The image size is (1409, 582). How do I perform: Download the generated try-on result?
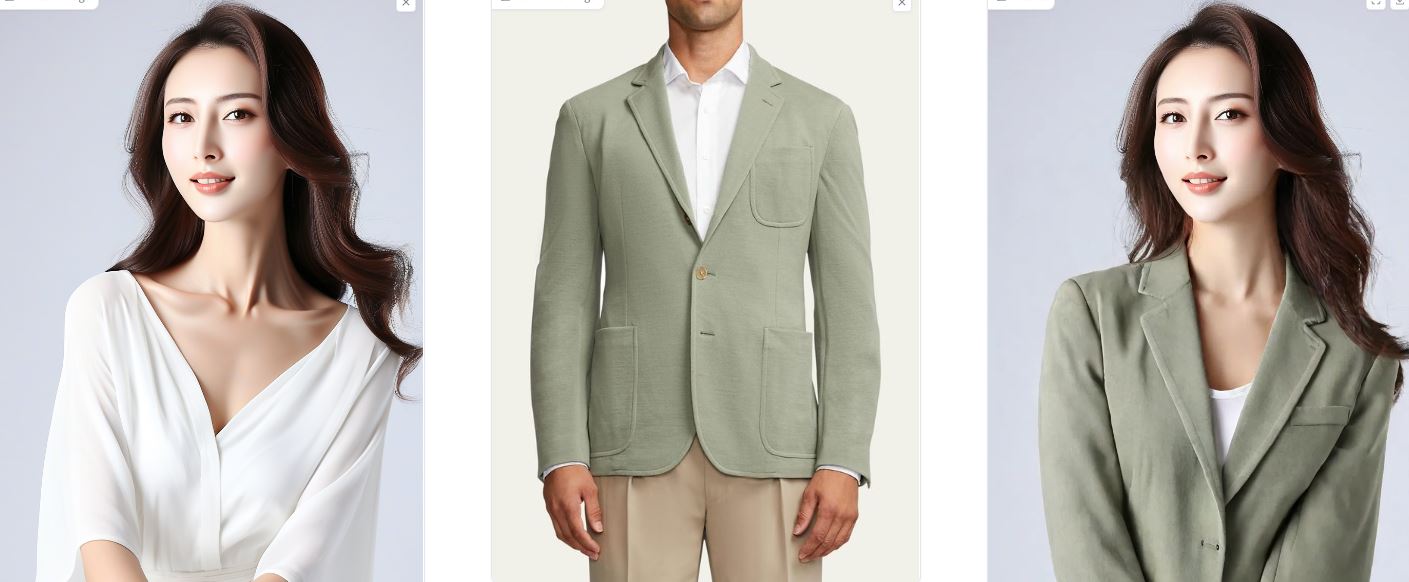tap(1399, 3)
